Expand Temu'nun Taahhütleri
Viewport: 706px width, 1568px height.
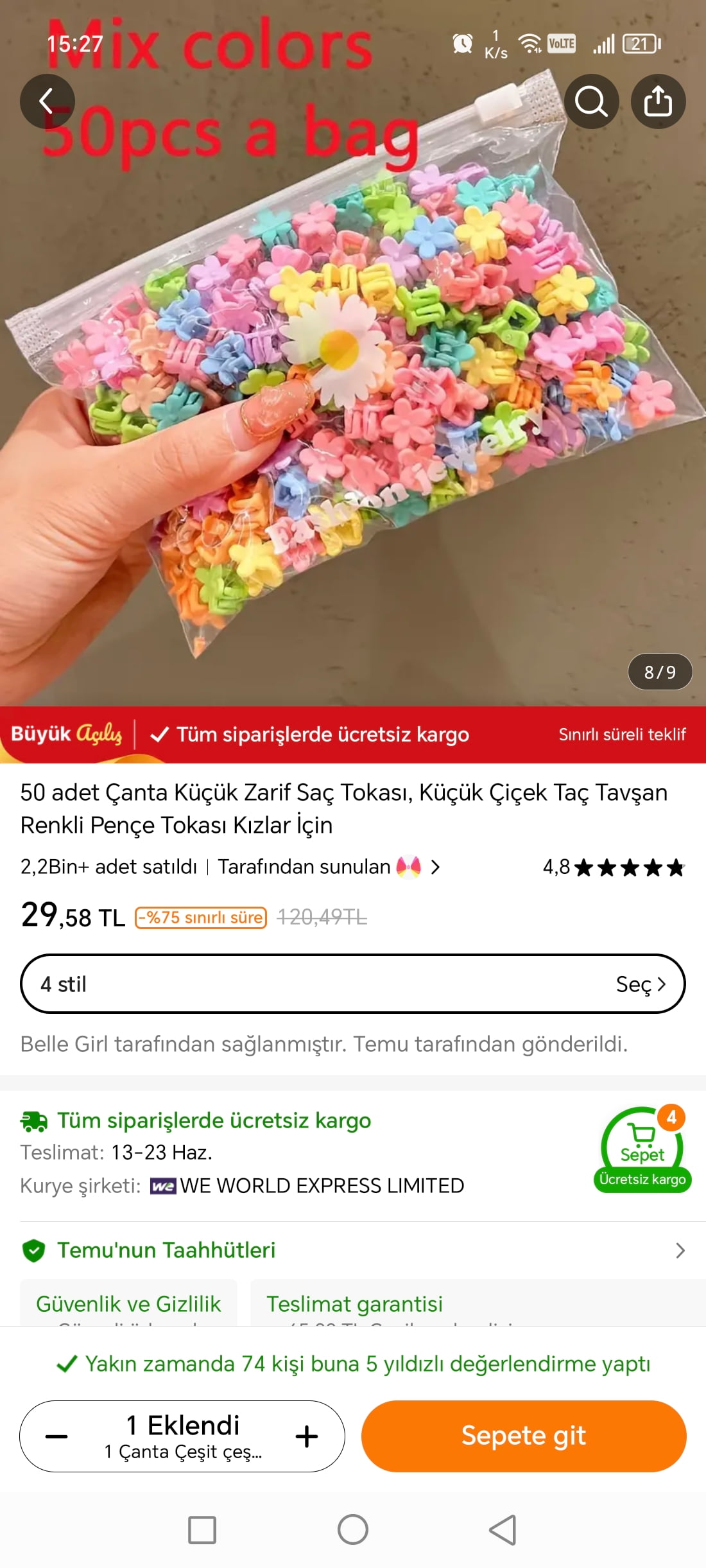coord(353,1250)
